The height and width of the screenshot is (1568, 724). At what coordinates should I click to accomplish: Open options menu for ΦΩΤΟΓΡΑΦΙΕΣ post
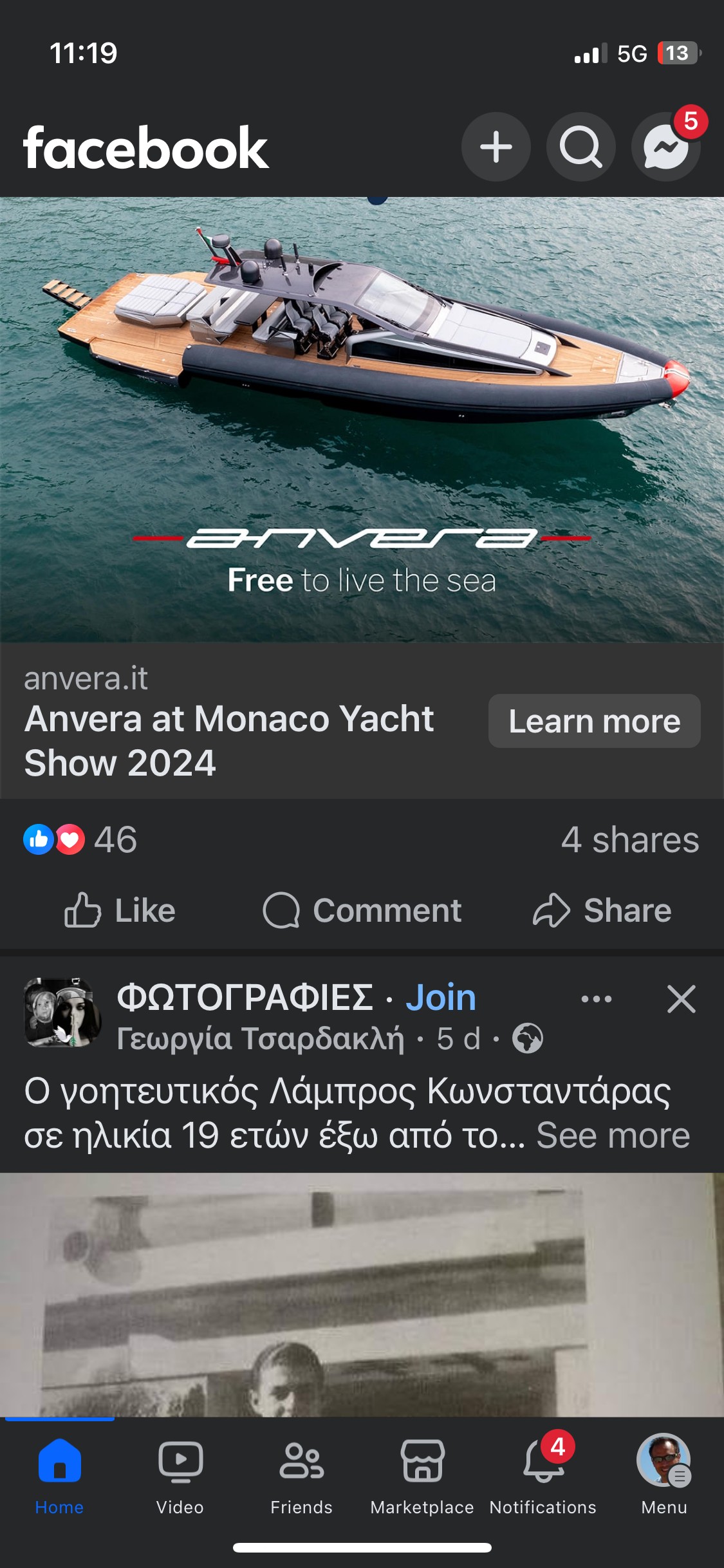pyautogui.click(x=596, y=999)
